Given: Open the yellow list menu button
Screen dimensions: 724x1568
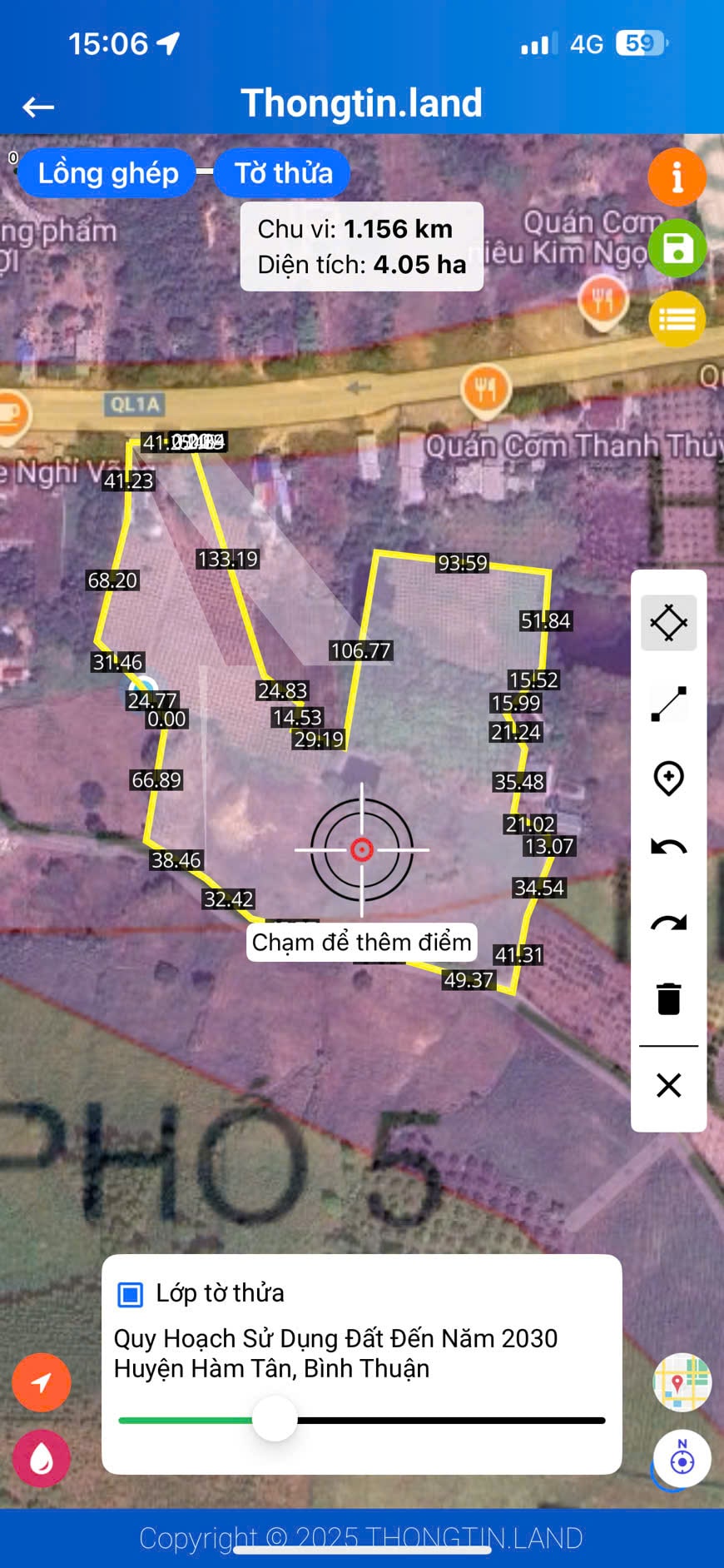Looking at the screenshot, I should pyautogui.click(x=677, y=319).
